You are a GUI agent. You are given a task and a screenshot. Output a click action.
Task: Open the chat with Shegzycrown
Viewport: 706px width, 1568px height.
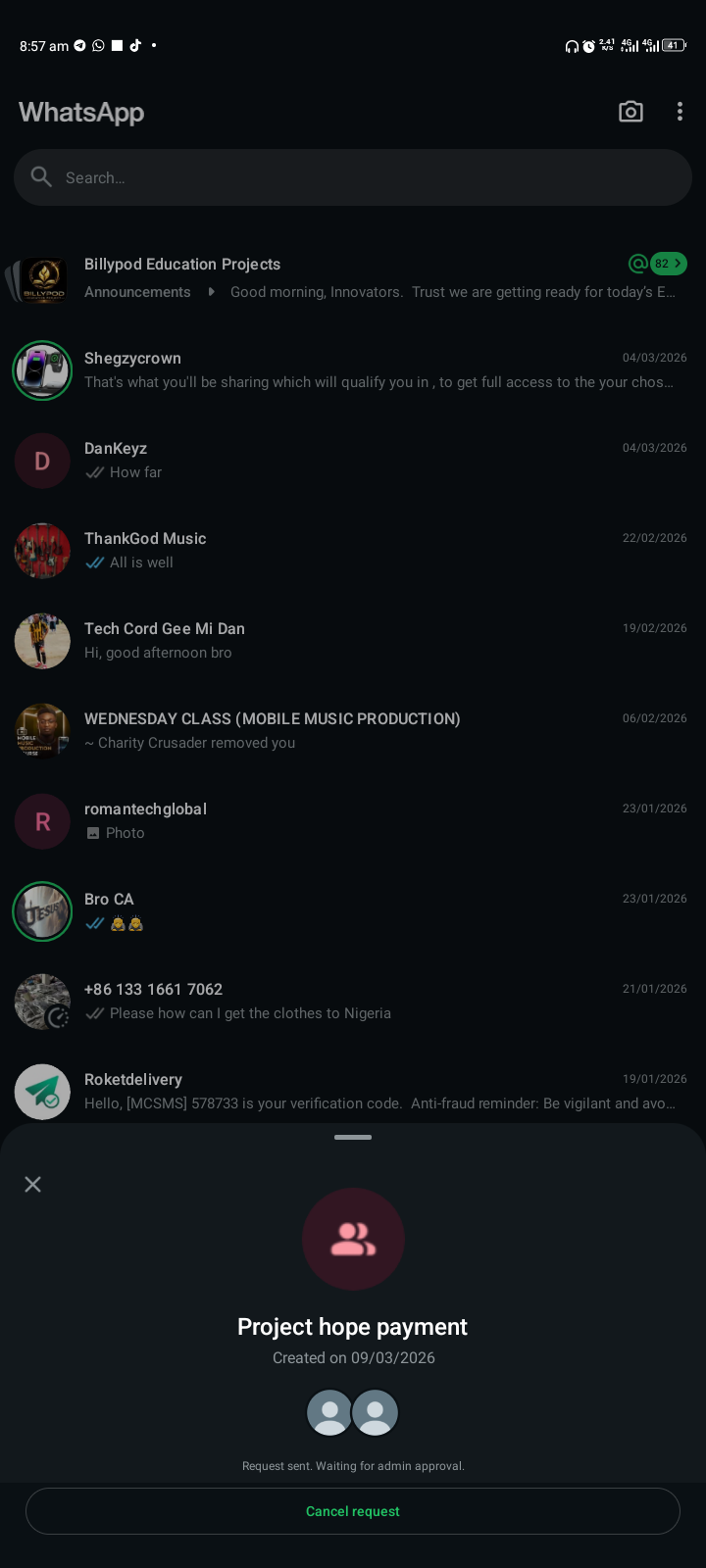(353, 370)
